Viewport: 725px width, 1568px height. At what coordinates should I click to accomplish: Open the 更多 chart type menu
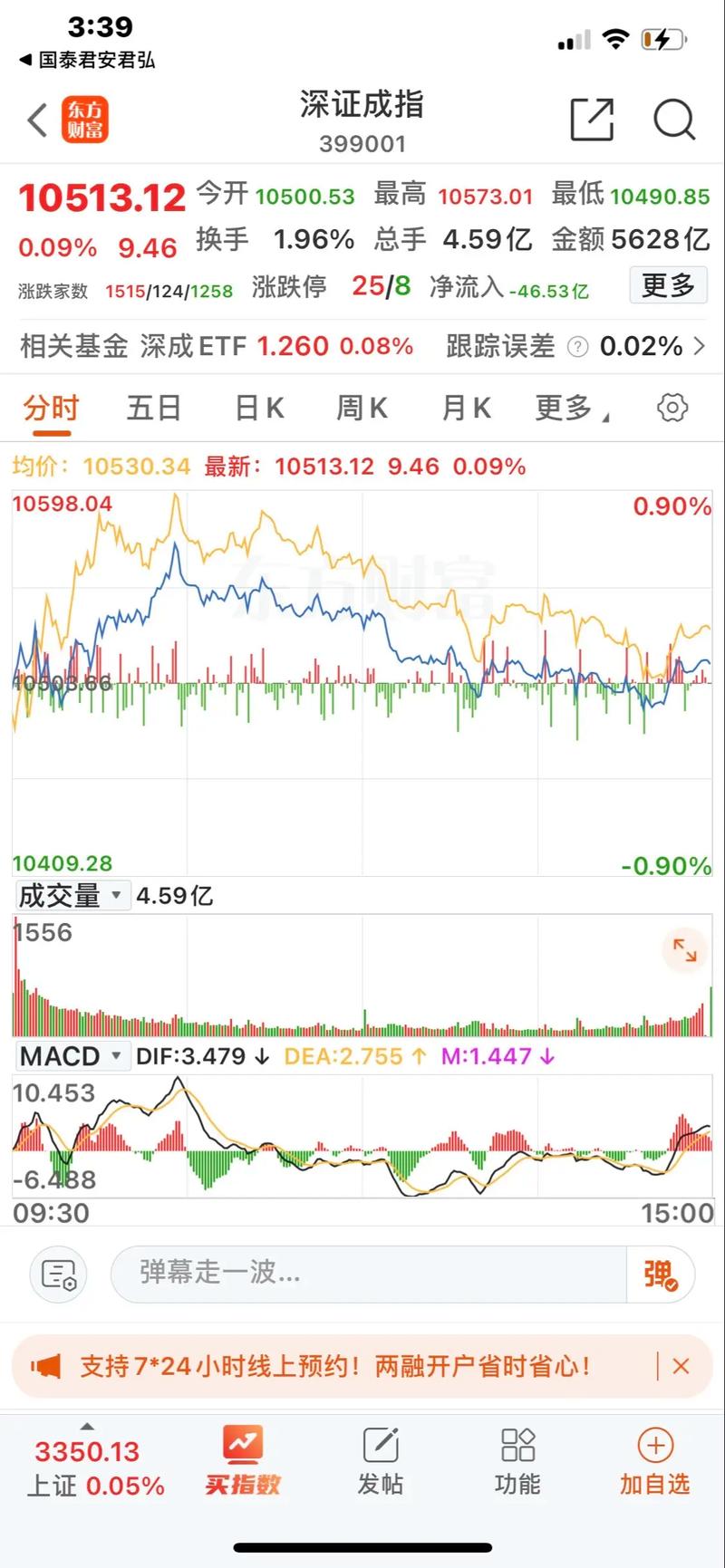pos(572,408)
